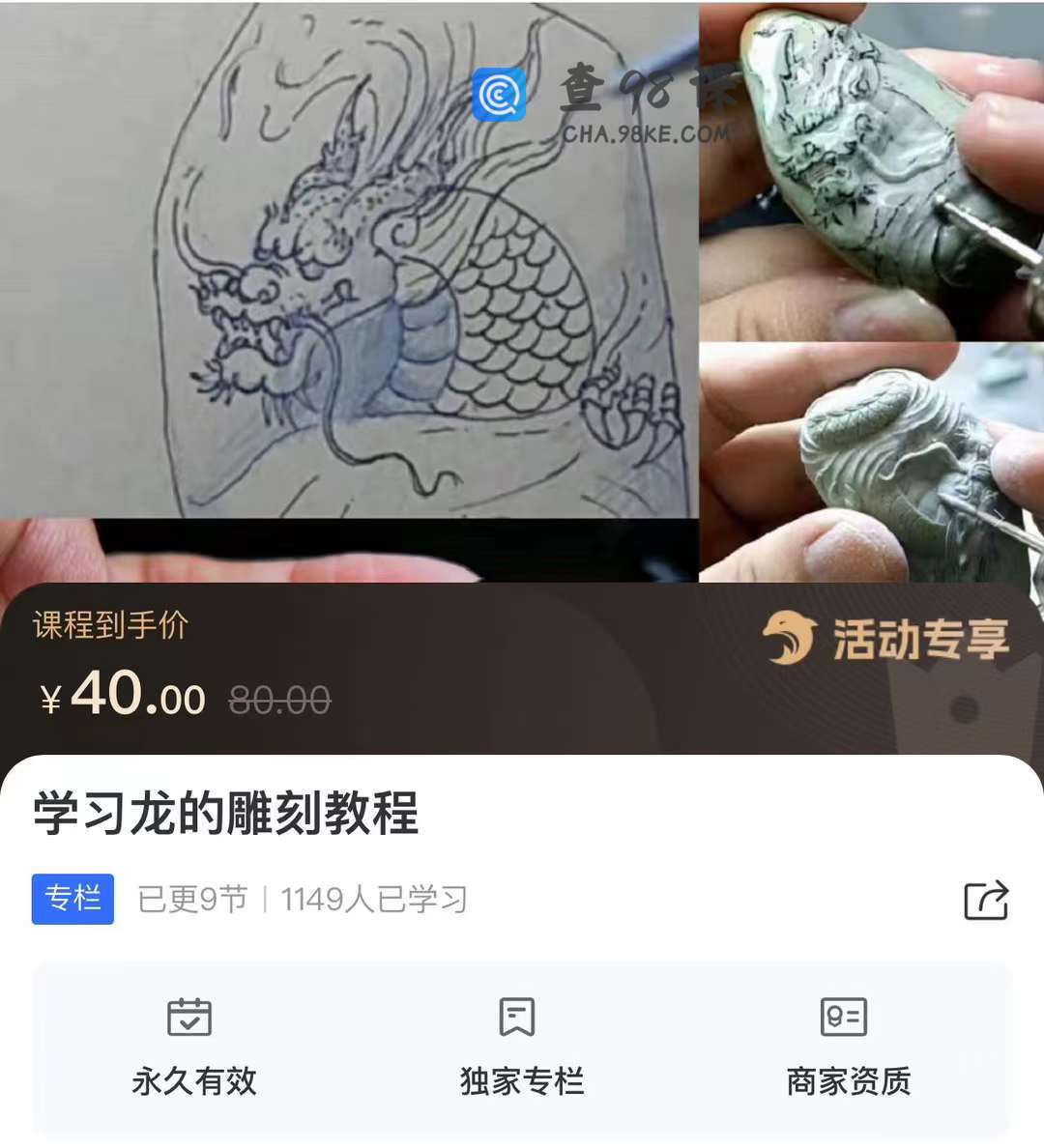Open the 独家专栏 exclusive column info
This screenshot has height=1148, width=1044.
520,1048
